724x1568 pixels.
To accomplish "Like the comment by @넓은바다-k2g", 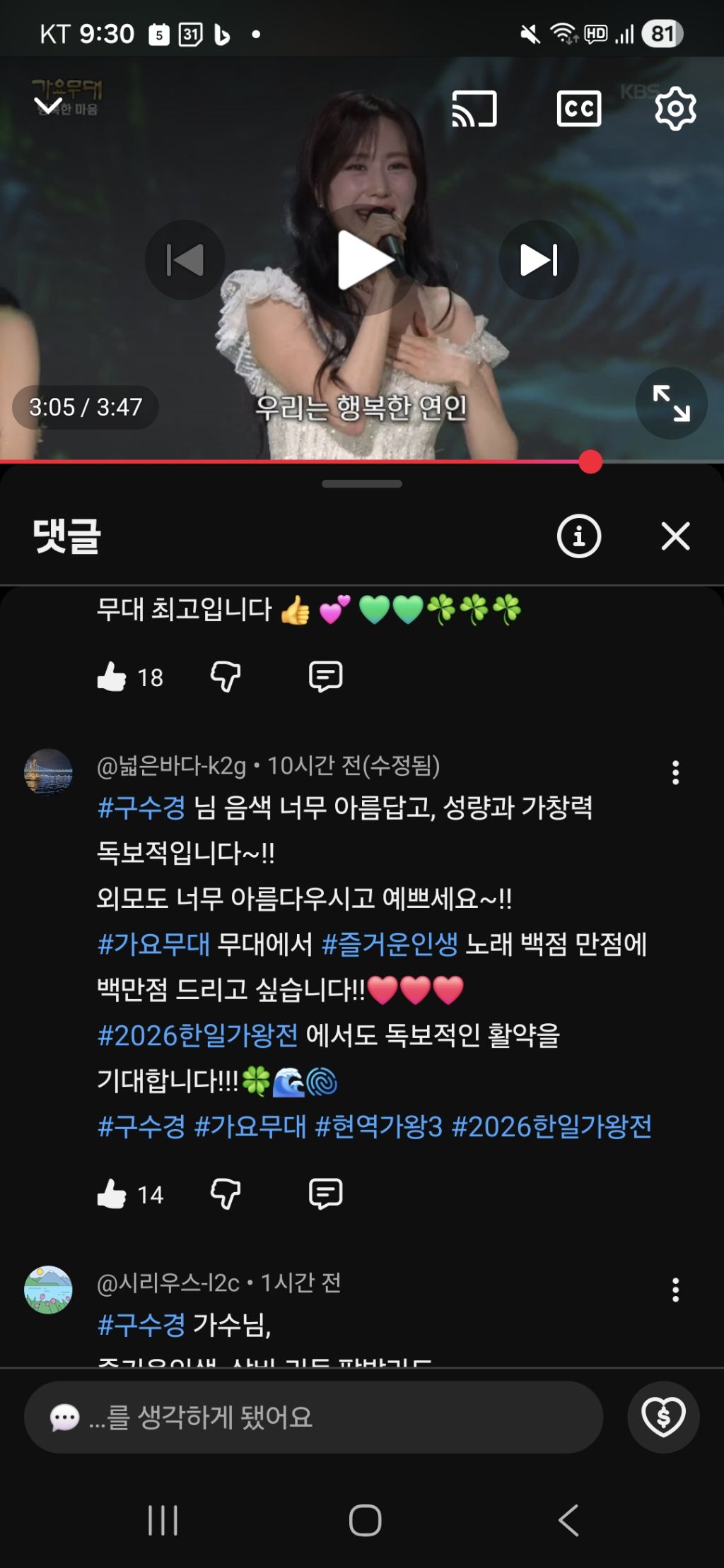I will [x=112, y=1194].
